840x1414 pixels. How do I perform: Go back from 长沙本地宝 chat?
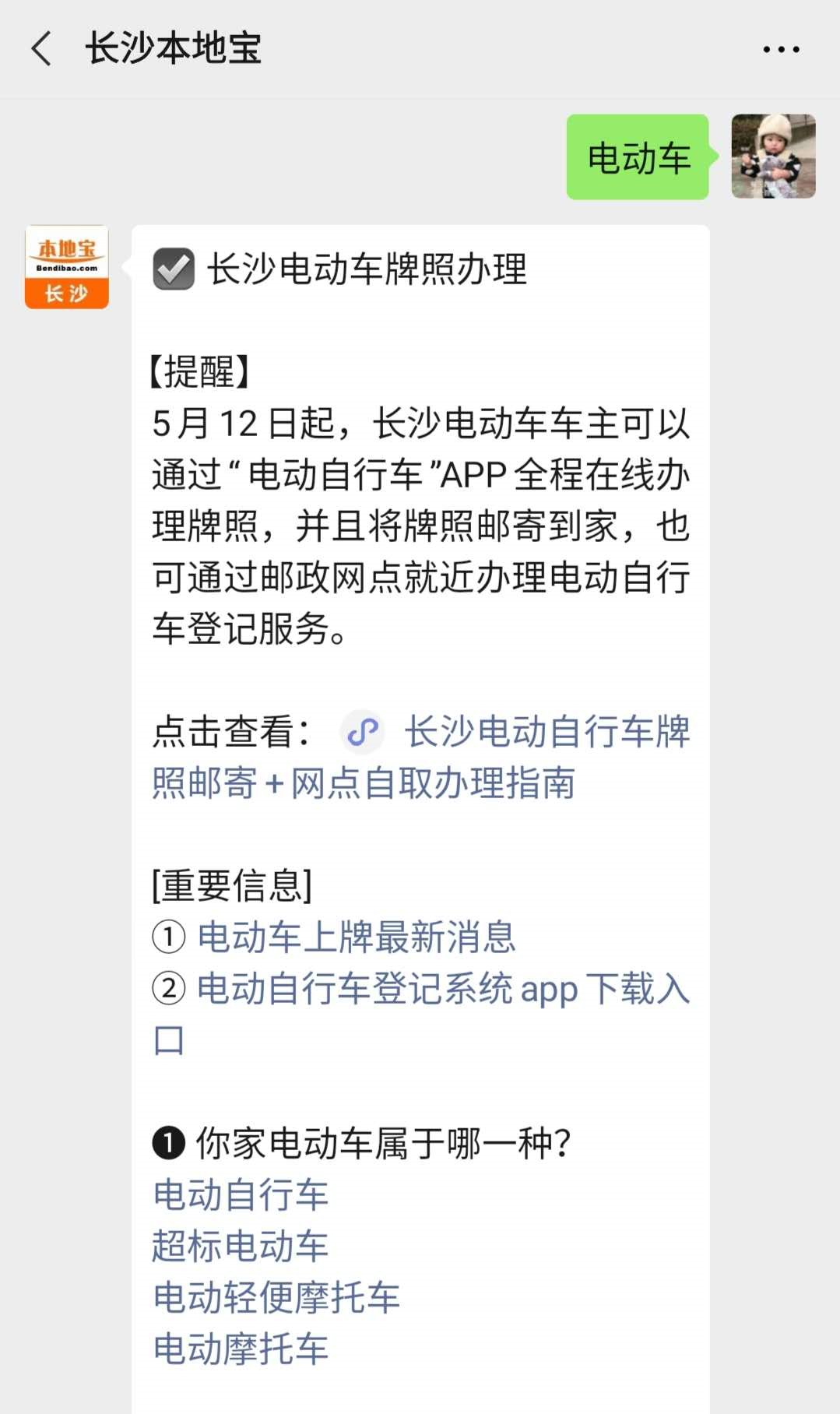[x=42, y=48]
